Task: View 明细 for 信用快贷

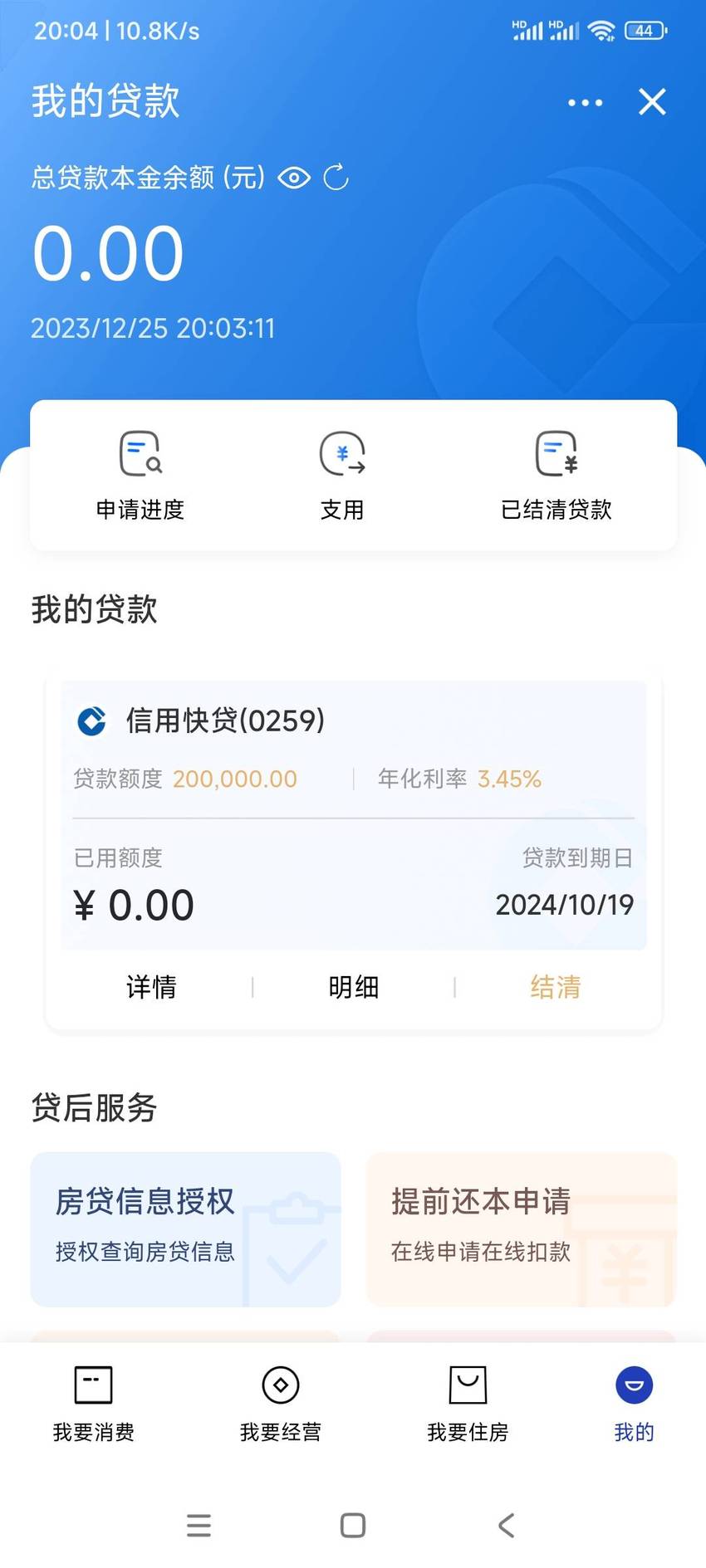Action: click(354, 987)
